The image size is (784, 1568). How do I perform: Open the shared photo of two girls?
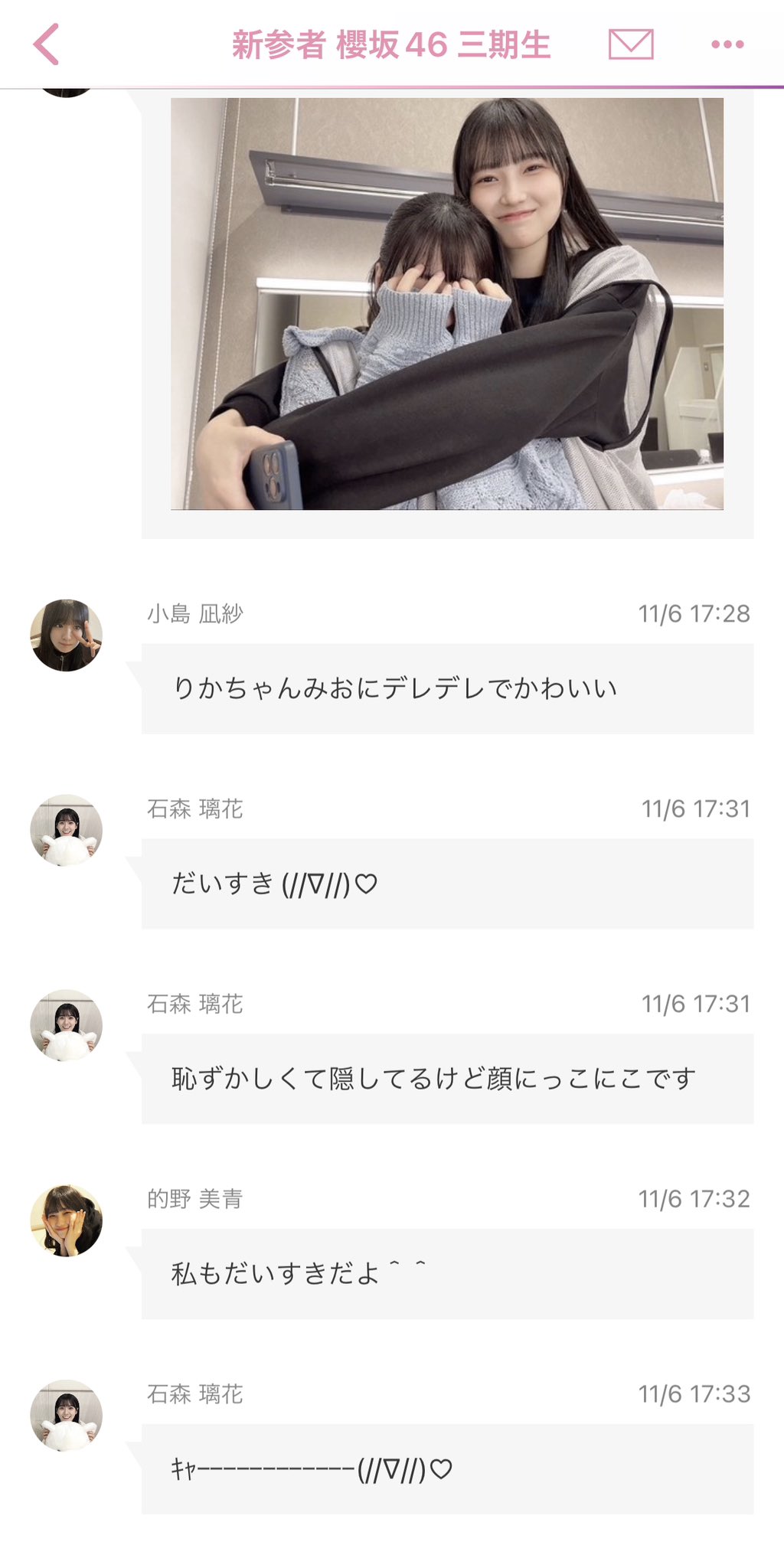447,303
